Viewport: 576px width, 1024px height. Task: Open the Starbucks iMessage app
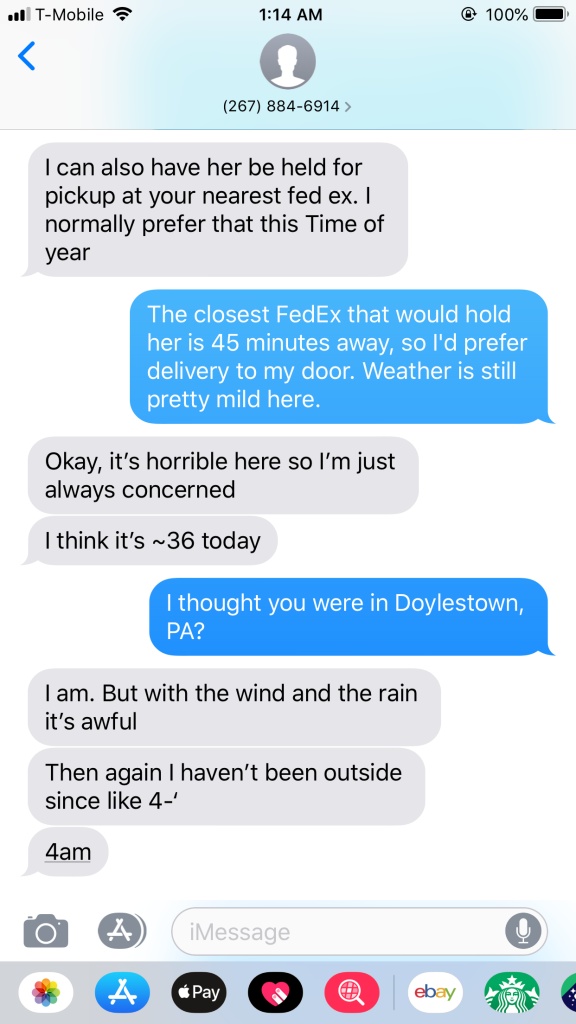pyautogui.click(x=512, y=993)
